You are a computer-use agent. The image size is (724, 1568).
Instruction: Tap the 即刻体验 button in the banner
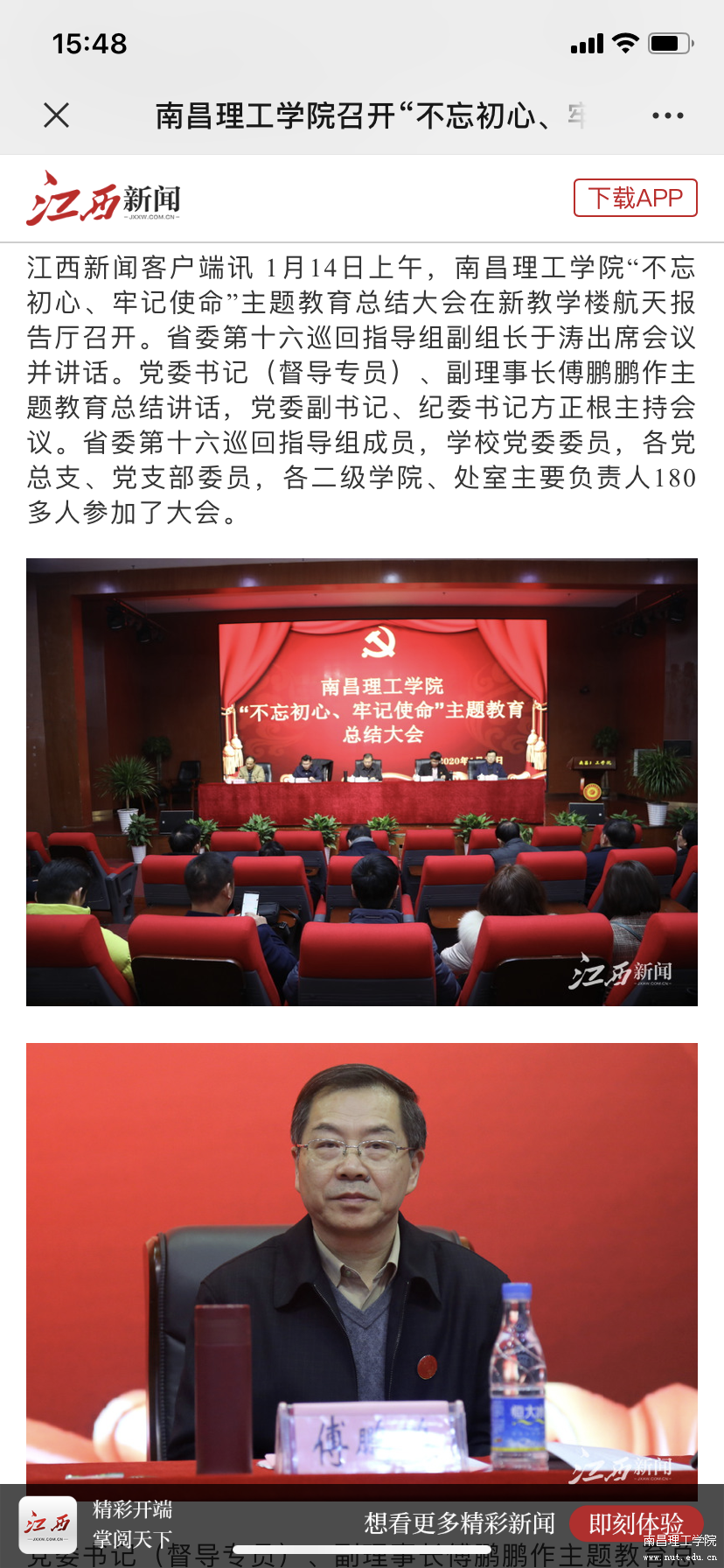pyautogui.click(x=636, y=1523)
